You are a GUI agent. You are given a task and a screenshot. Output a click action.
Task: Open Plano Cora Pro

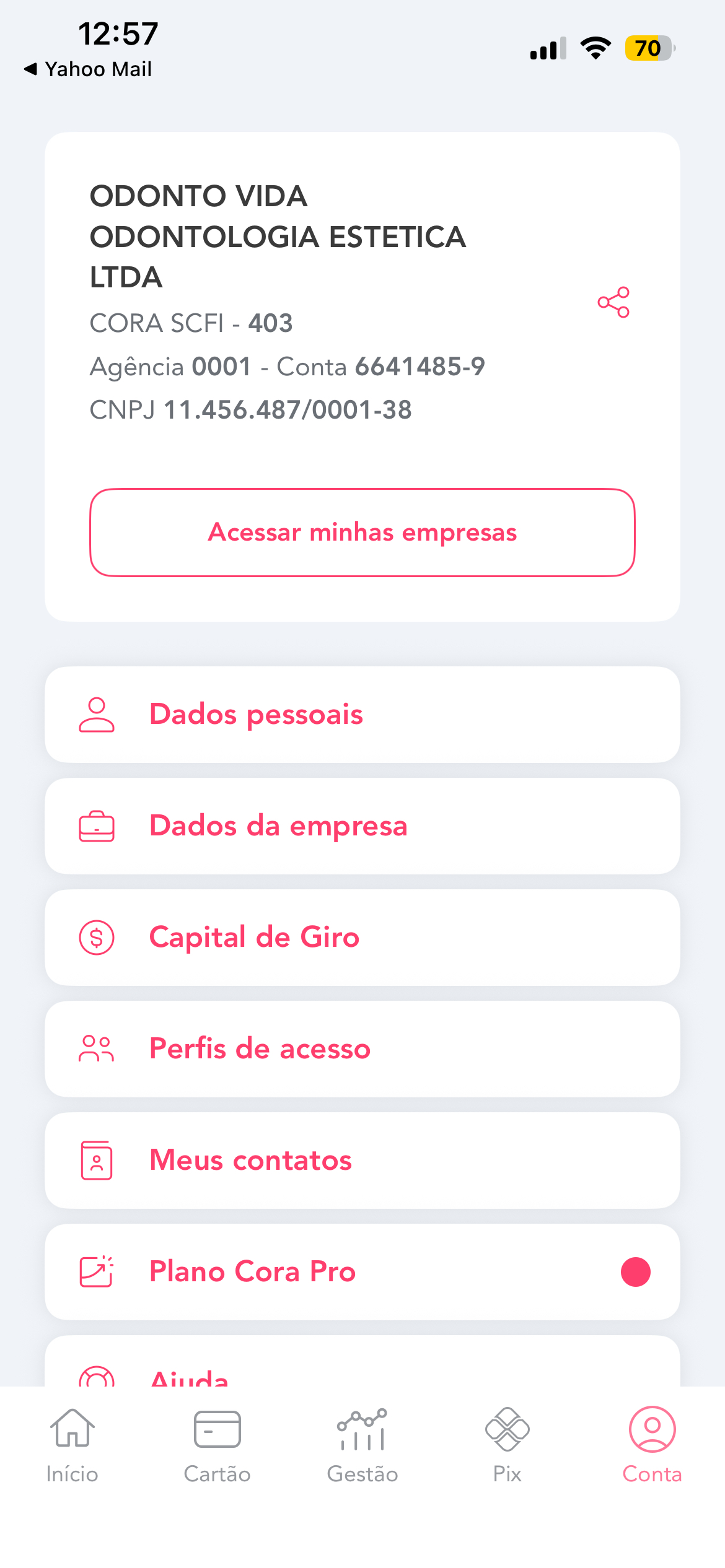tap(362, 1272)
